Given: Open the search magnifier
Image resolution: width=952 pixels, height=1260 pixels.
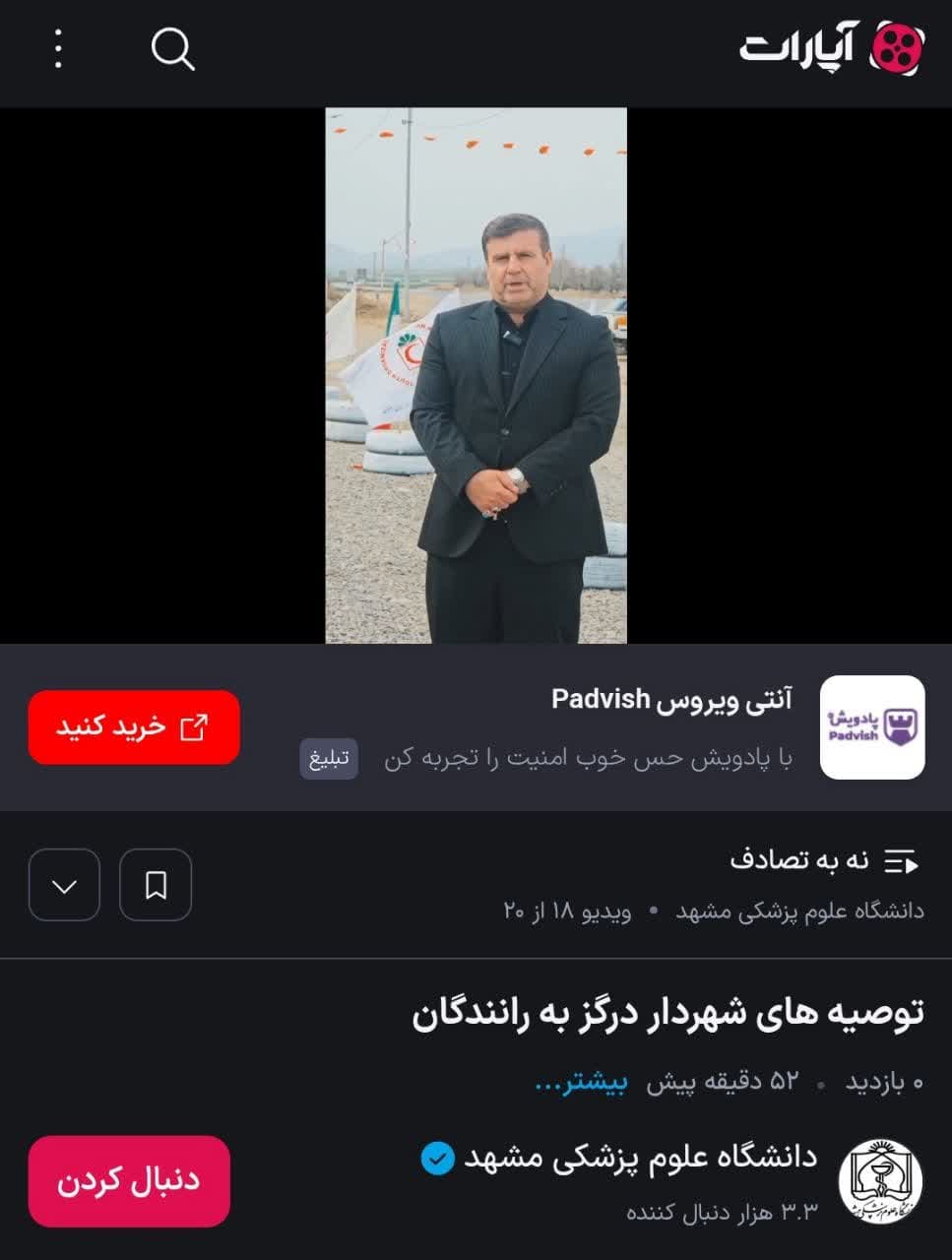Looking at the screenshot, I should 173,48.
